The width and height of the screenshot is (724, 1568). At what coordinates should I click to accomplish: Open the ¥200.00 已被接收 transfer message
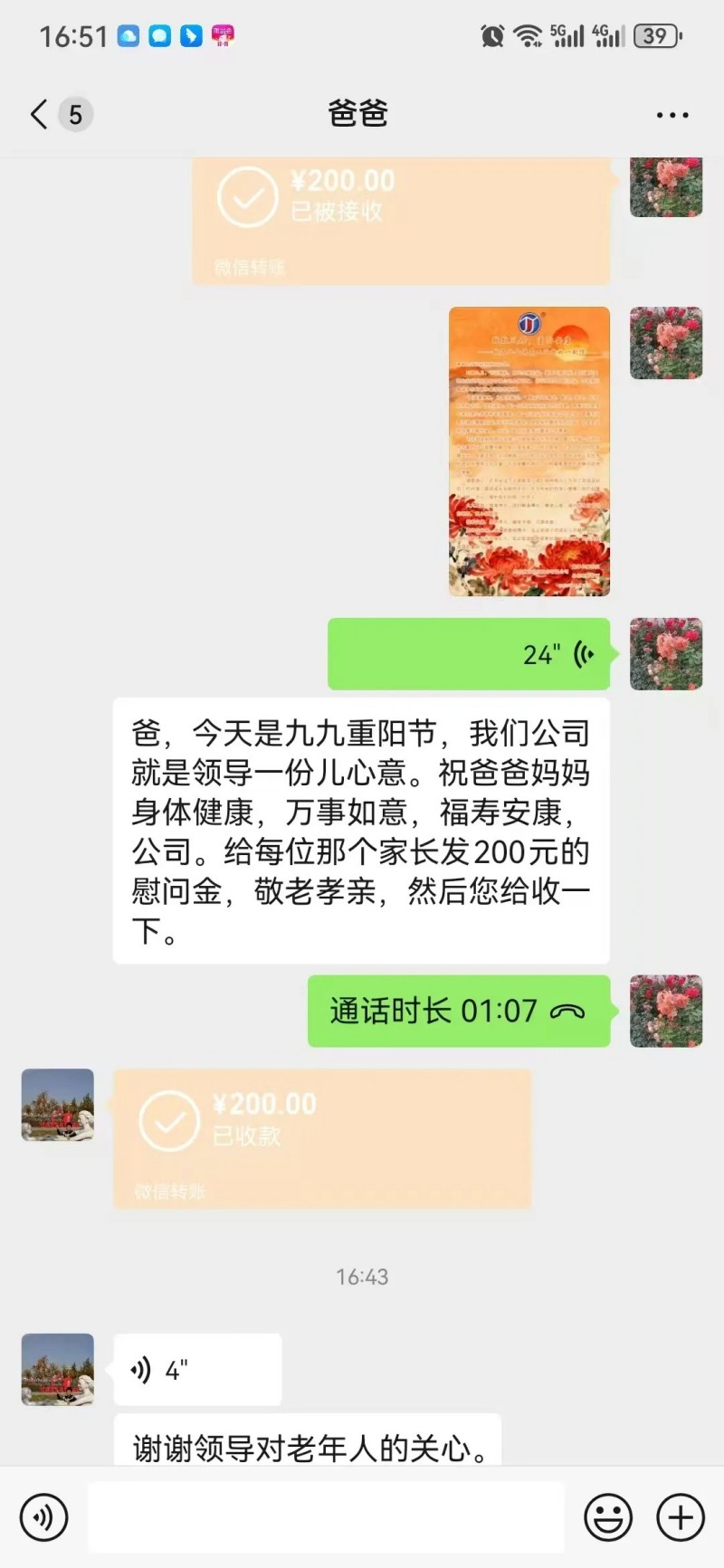tap(398, 217)
